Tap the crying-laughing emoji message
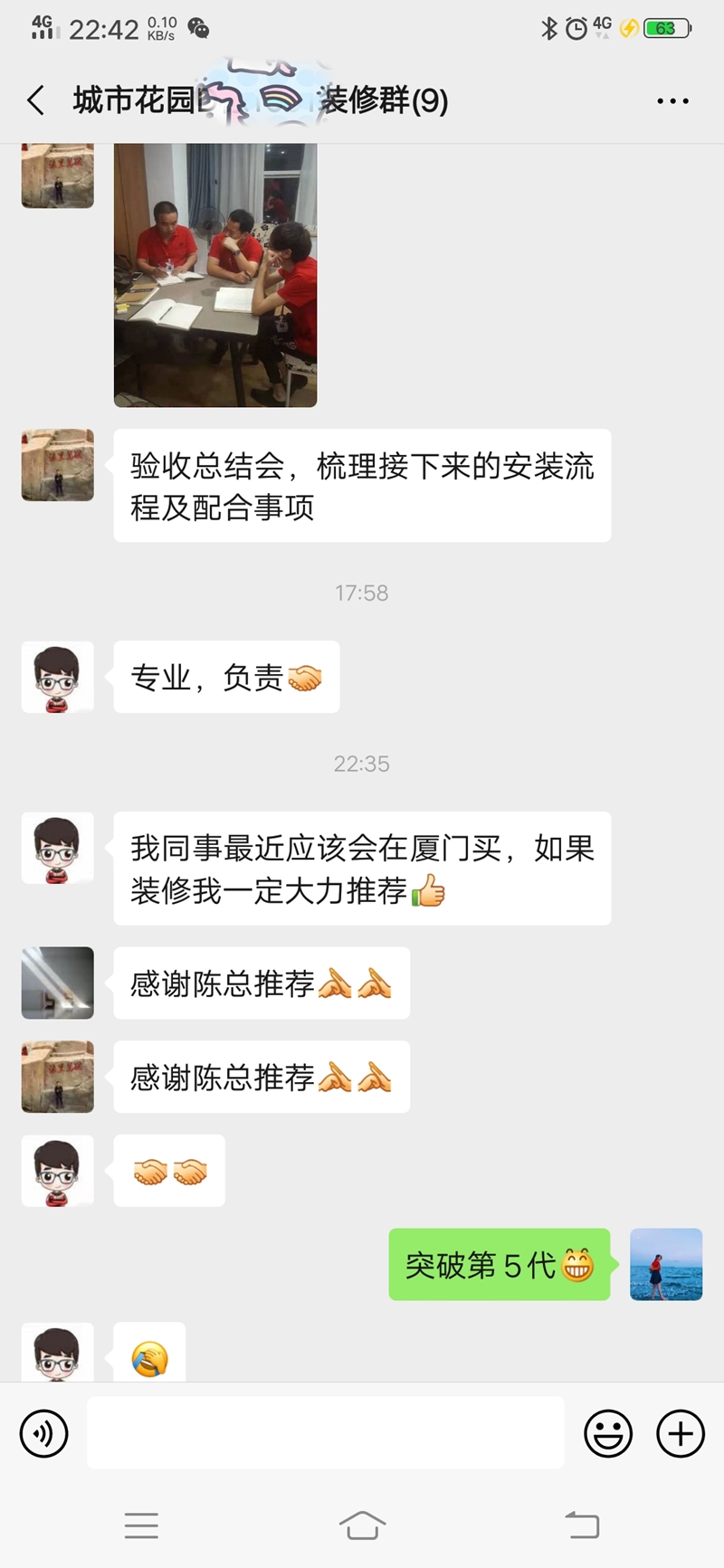Image resolution: width=724 pixels, height=1568 pixels. click(148, 1351)
